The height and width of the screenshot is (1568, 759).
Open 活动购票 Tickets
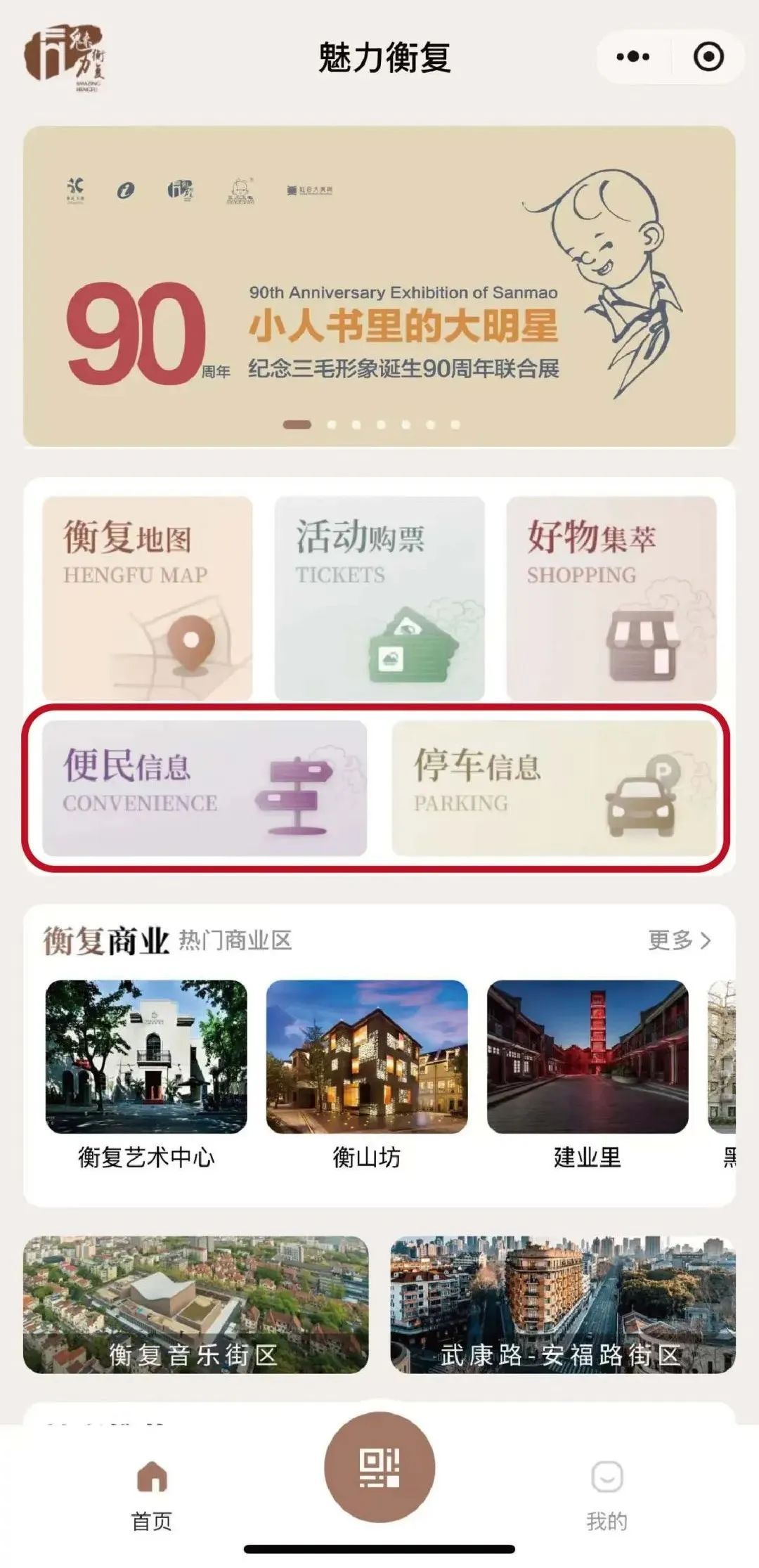[379, 597]
